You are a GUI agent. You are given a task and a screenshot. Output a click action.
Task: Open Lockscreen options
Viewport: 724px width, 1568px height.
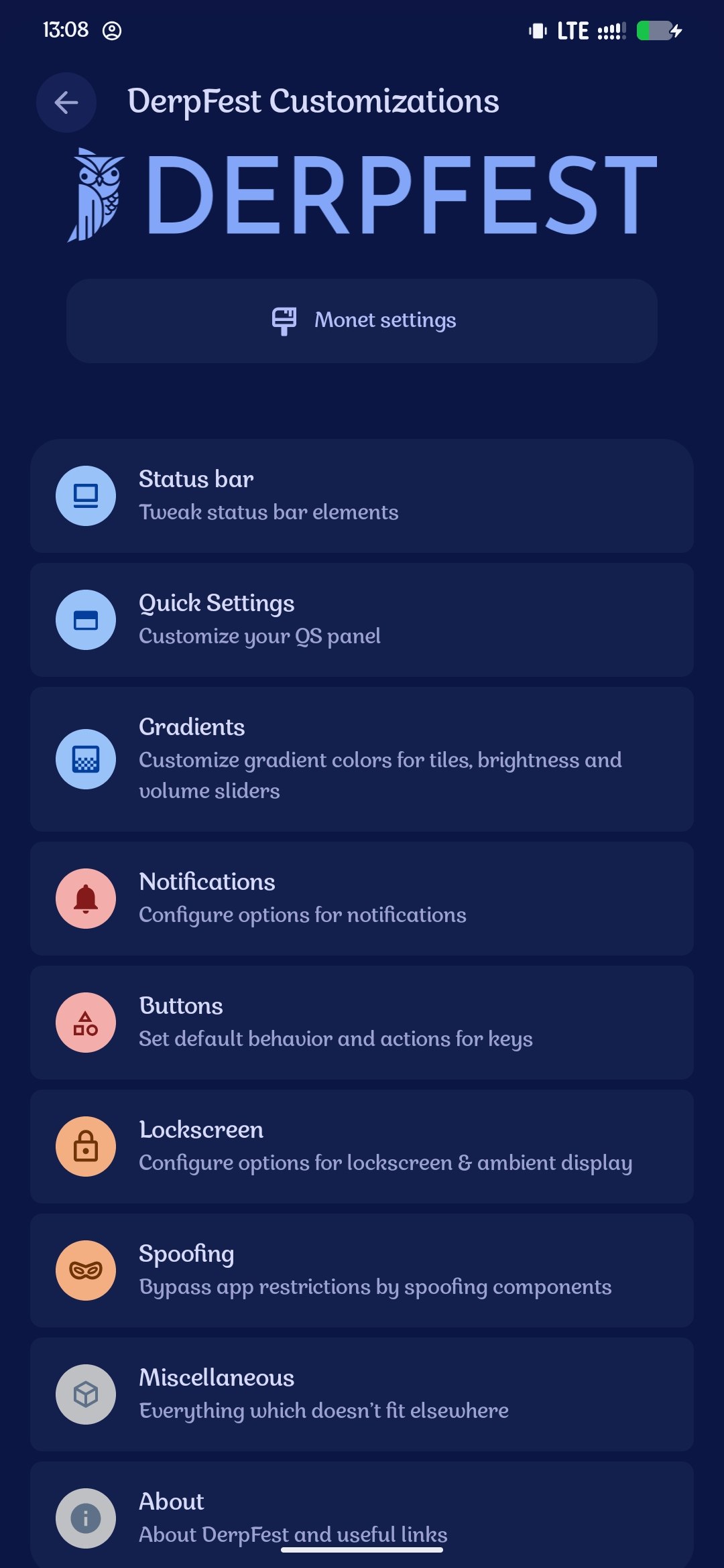coord(362,1147)
